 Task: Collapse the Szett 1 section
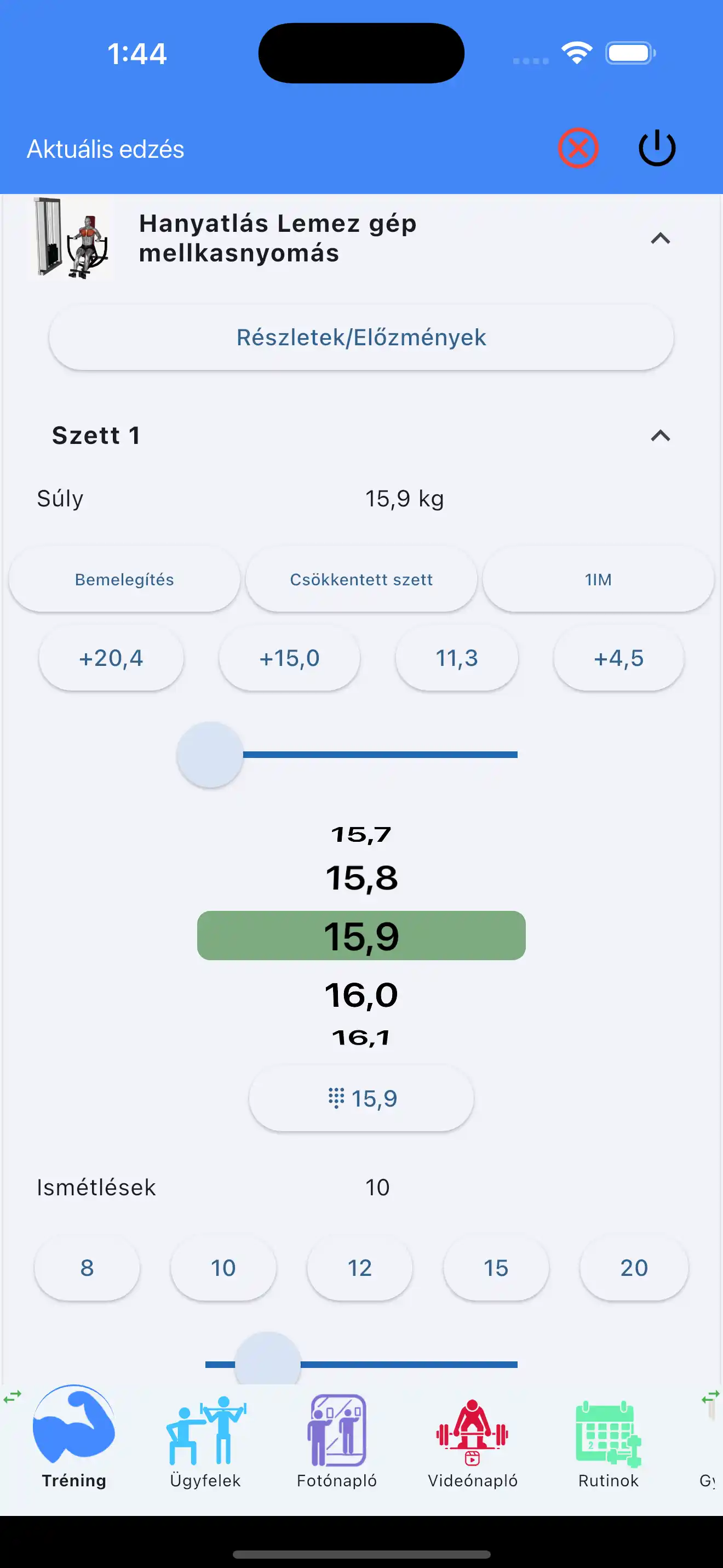(x=661, y=436)
